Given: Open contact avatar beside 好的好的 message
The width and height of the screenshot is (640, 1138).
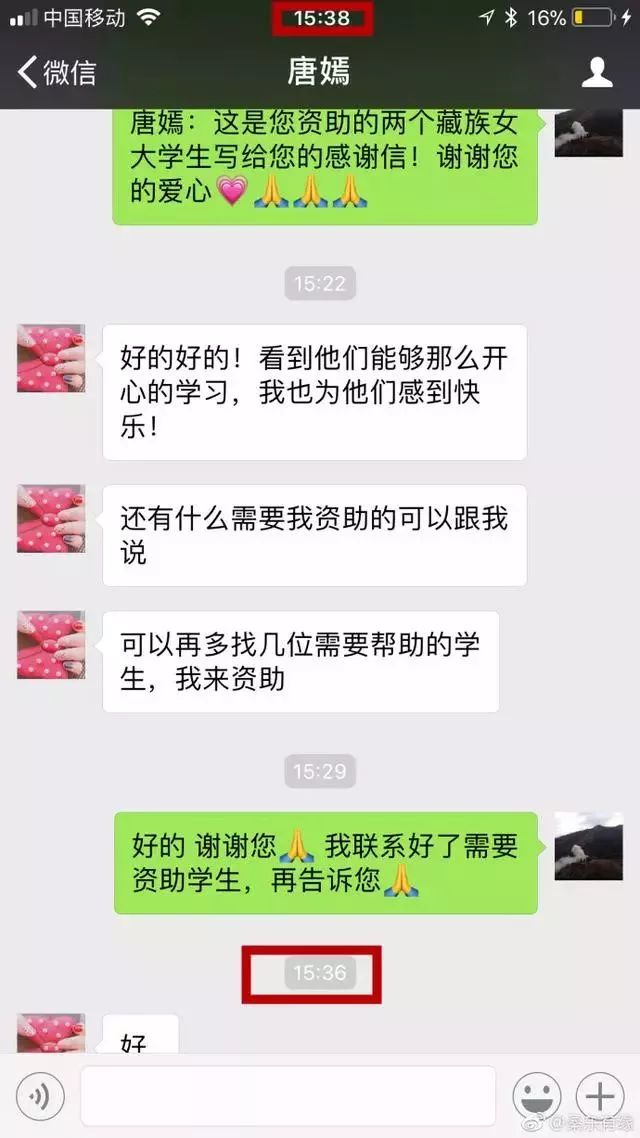Looking at the screenshot, I should pyautogui.click(x=51, y=359).
